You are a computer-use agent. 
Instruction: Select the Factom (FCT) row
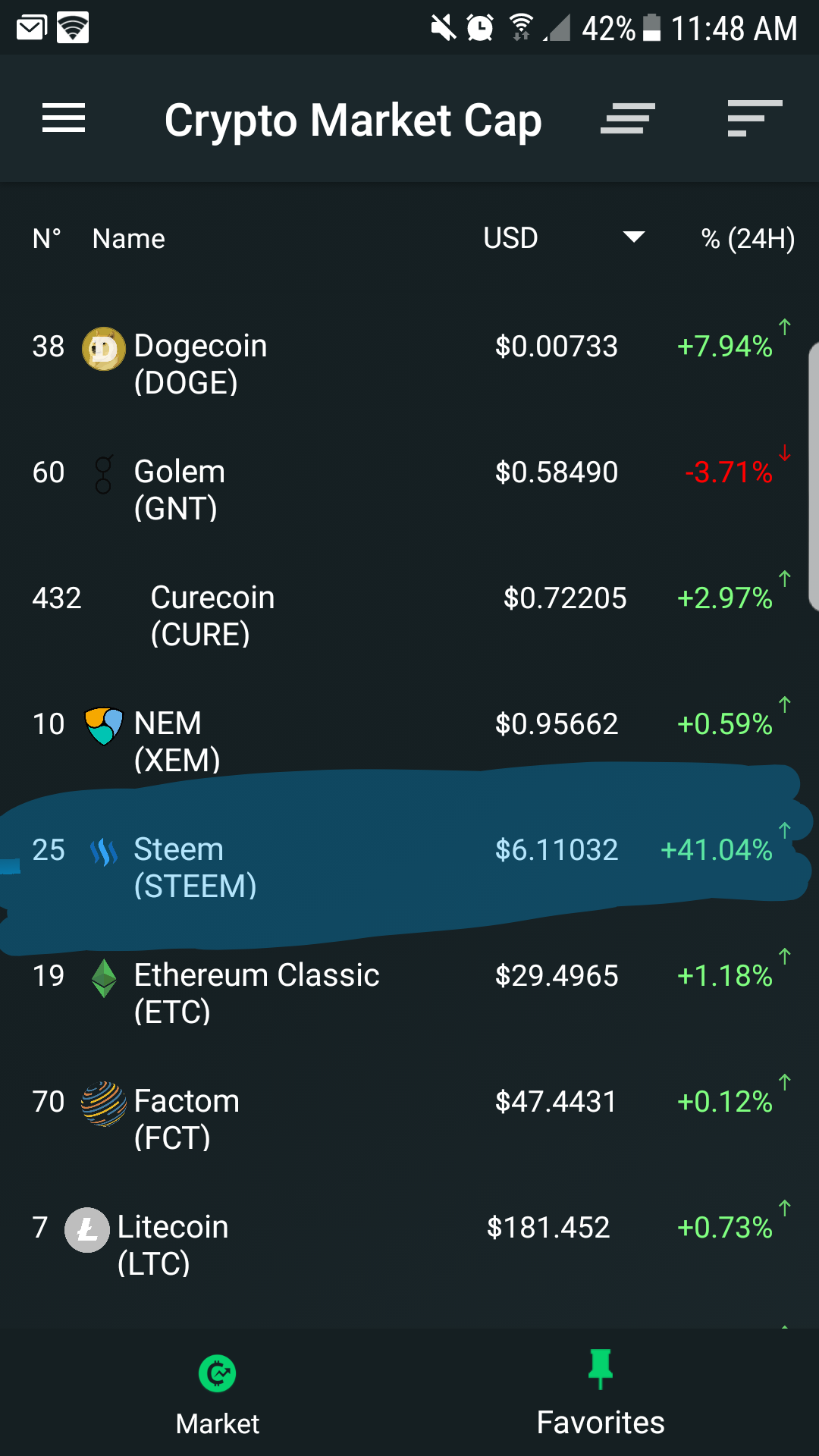coord(409,1119)
